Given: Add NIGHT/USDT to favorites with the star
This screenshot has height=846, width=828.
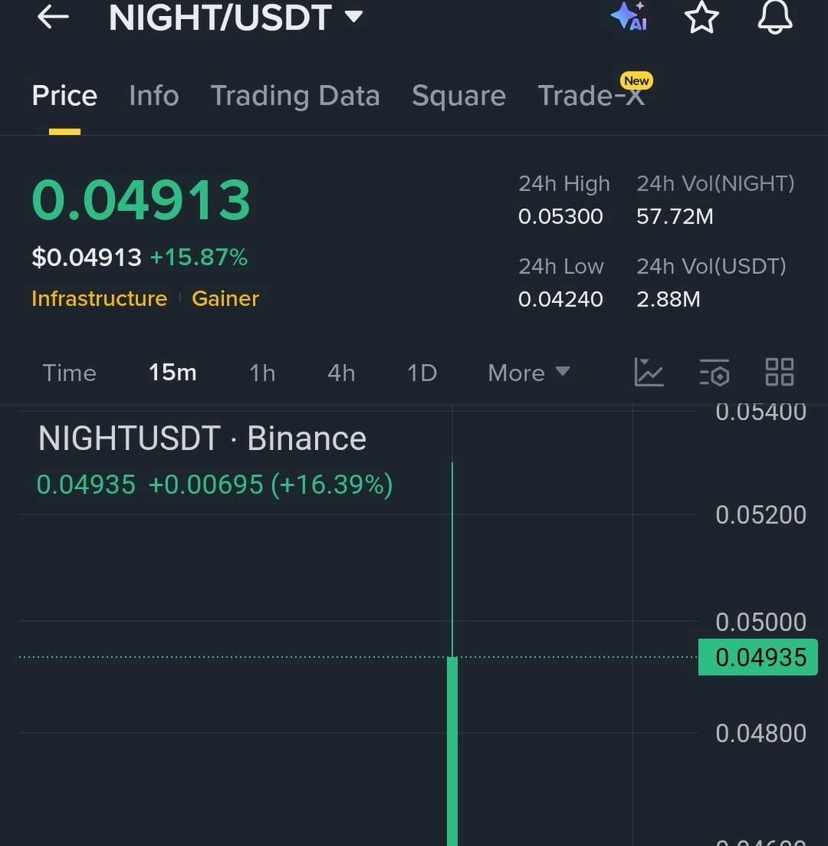Looking at the screenshot, I should [701, 16].
